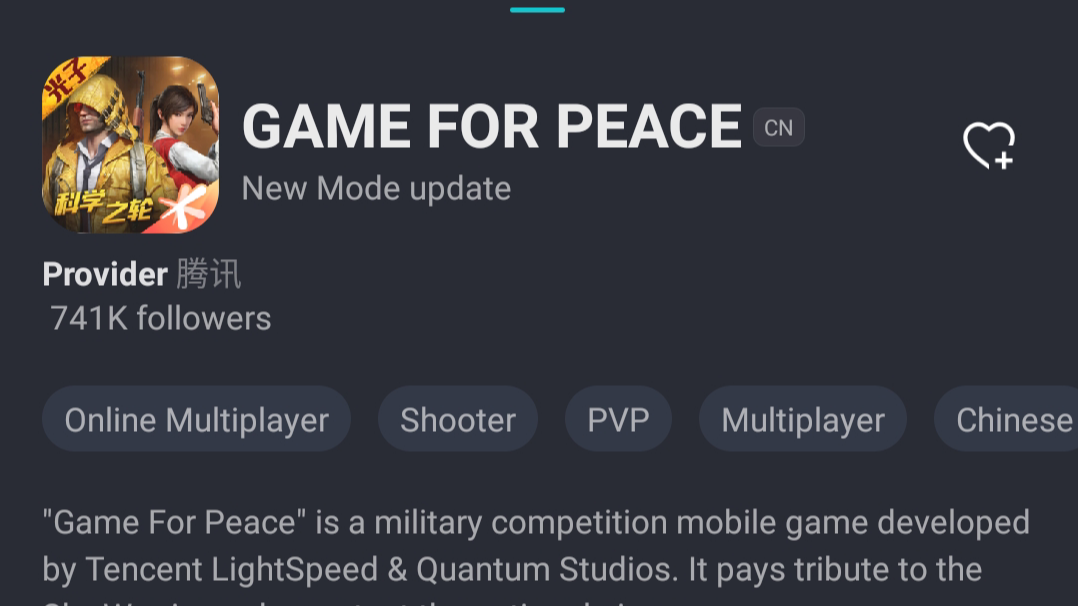Follow Game For Peace with heart icon
Viewport: 1080px width, 606px height.
pos(988,146)
